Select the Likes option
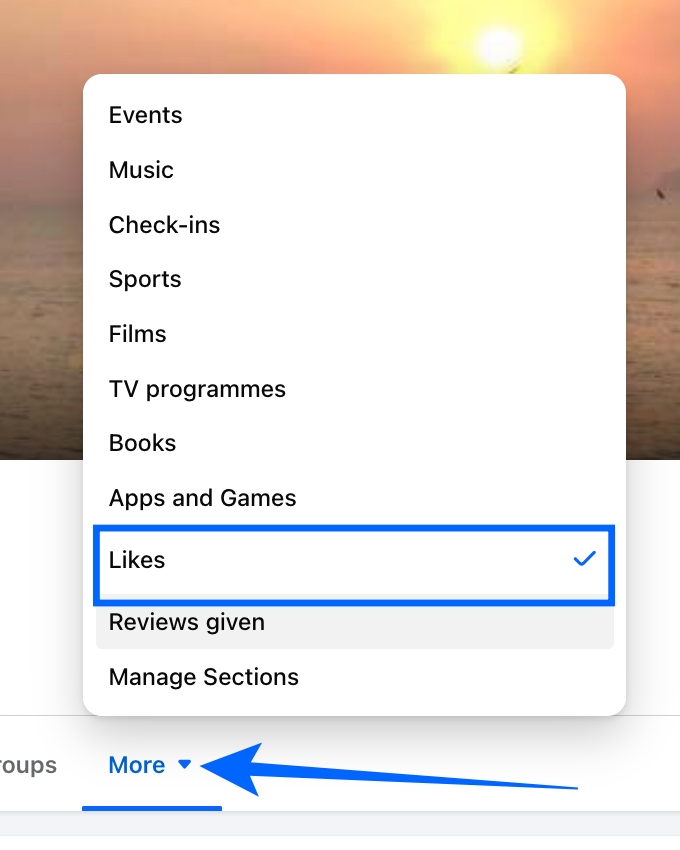680x850 pixels. coord(137,560)
